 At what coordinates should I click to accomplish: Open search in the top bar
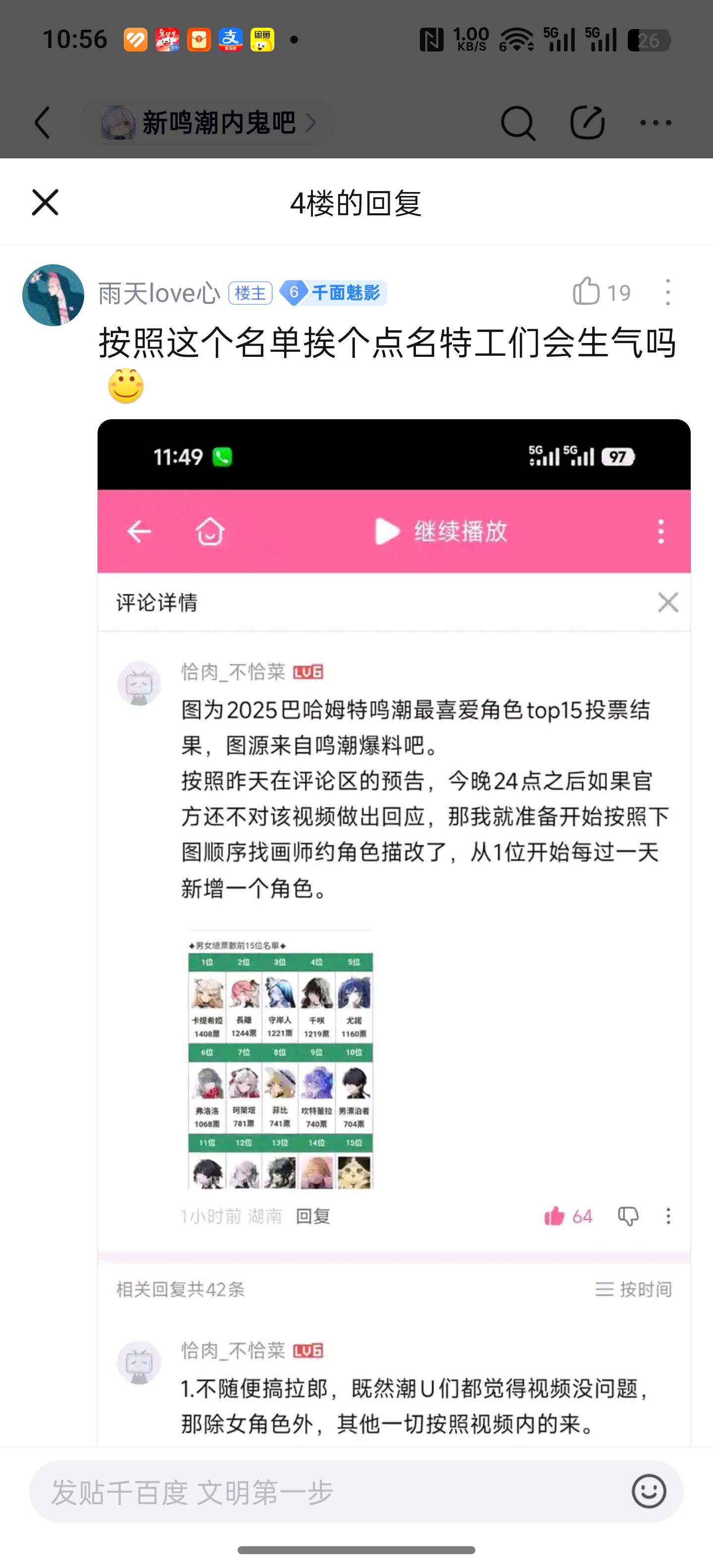[517, 122]
